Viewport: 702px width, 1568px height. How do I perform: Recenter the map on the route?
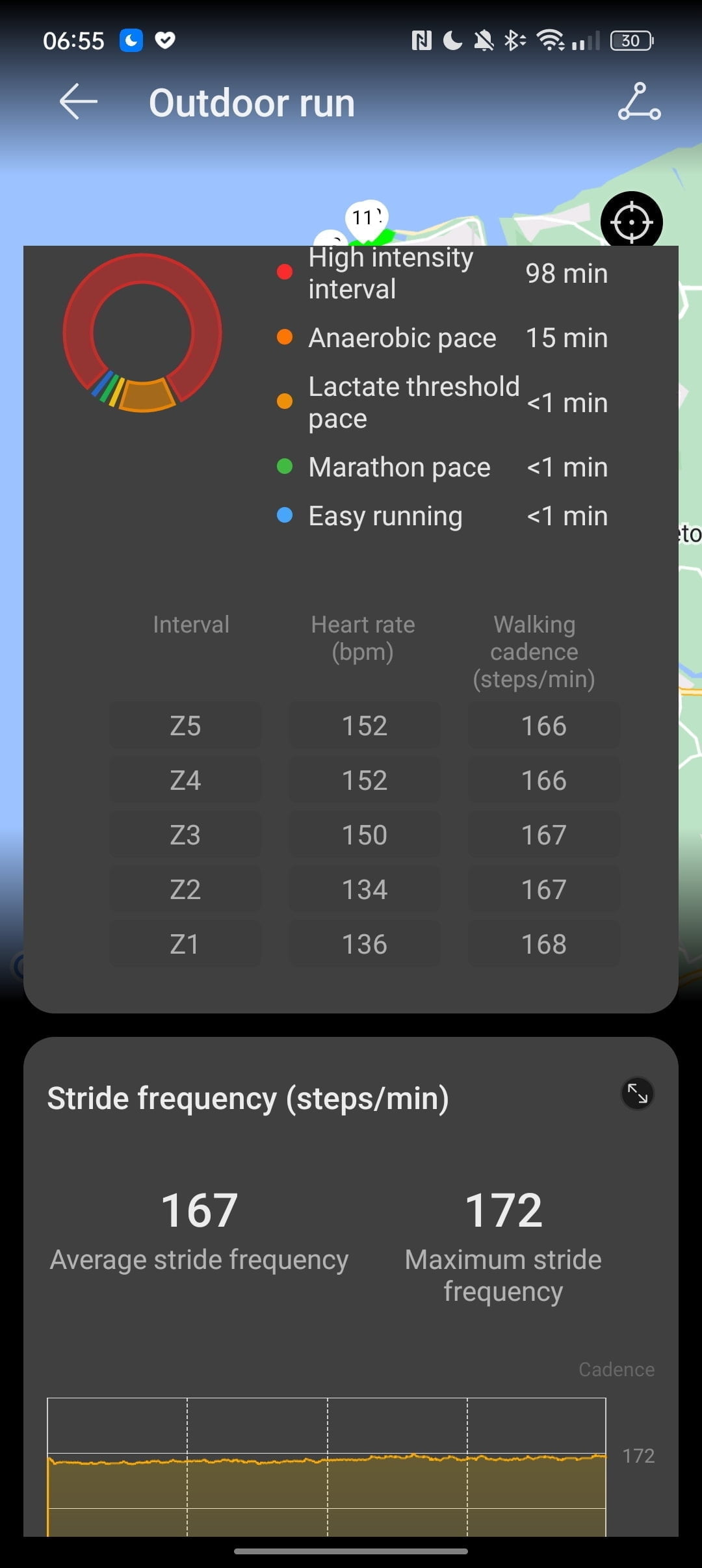(x=630, y=221)
